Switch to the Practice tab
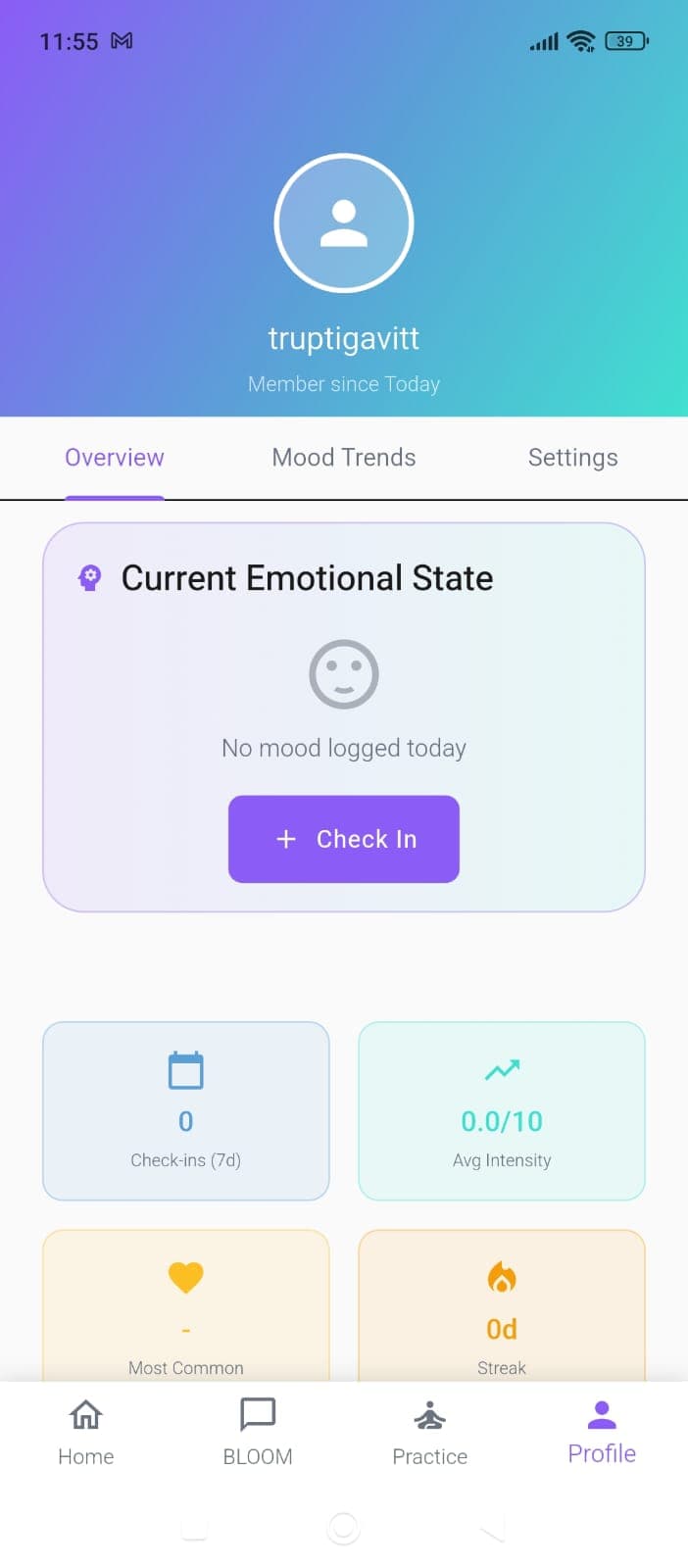Viewport: 688px width, 1568px height. tap(429, 1432)
